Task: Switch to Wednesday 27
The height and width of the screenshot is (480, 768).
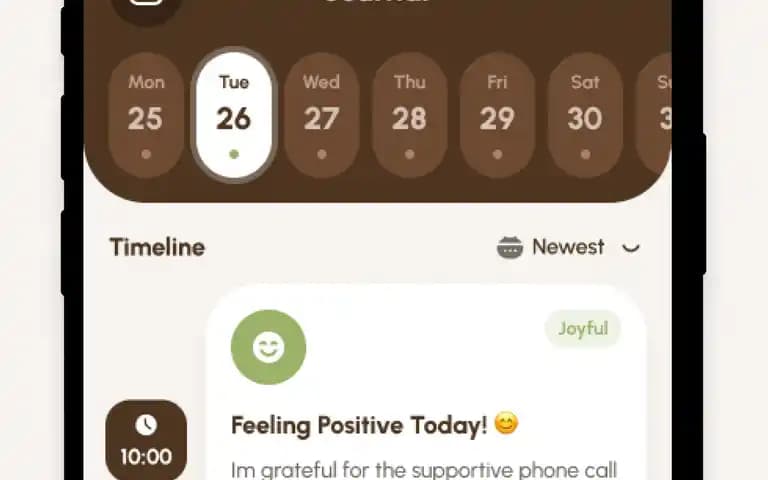Action: 321,116
